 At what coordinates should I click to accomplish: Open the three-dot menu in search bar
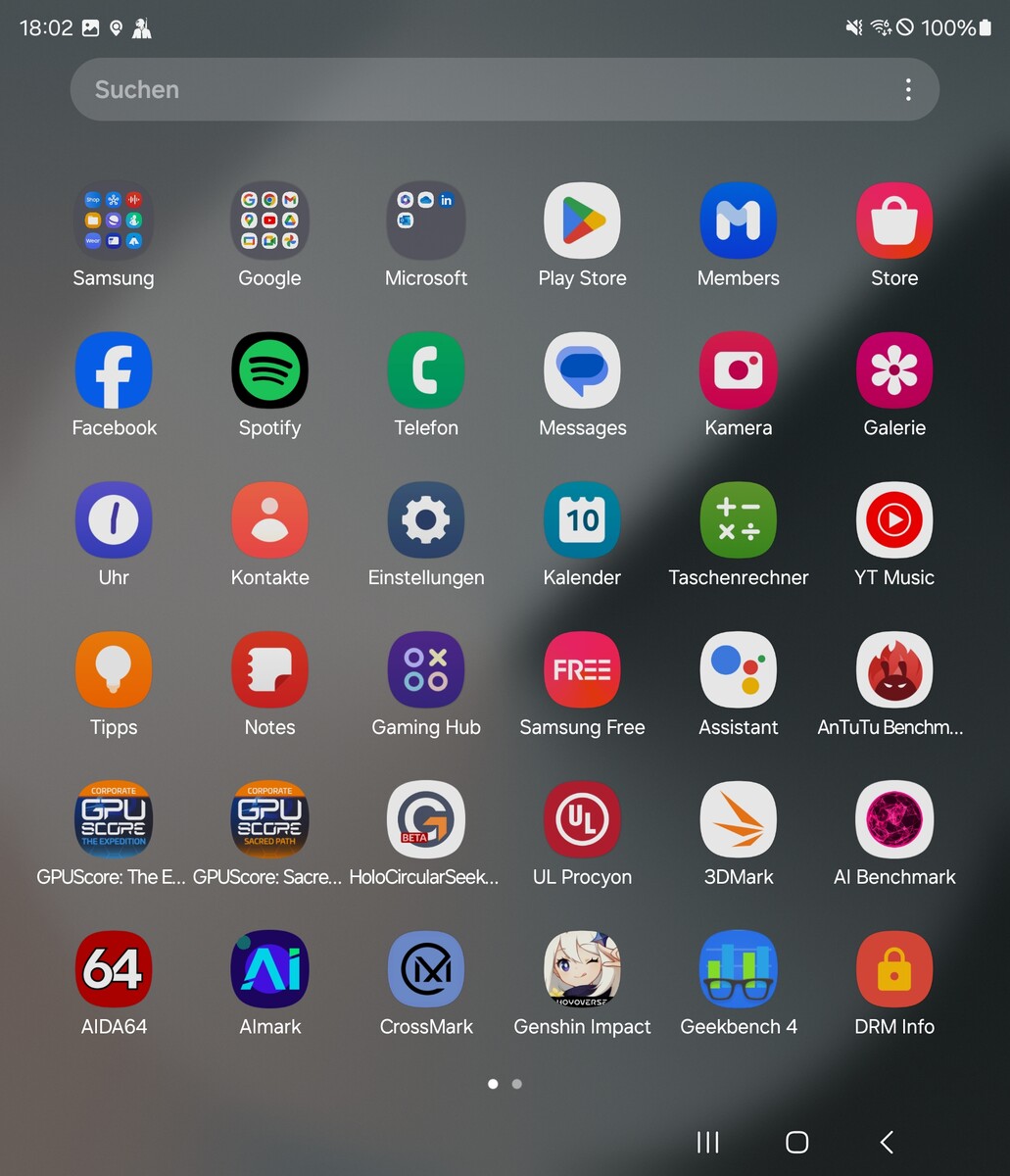908,90
